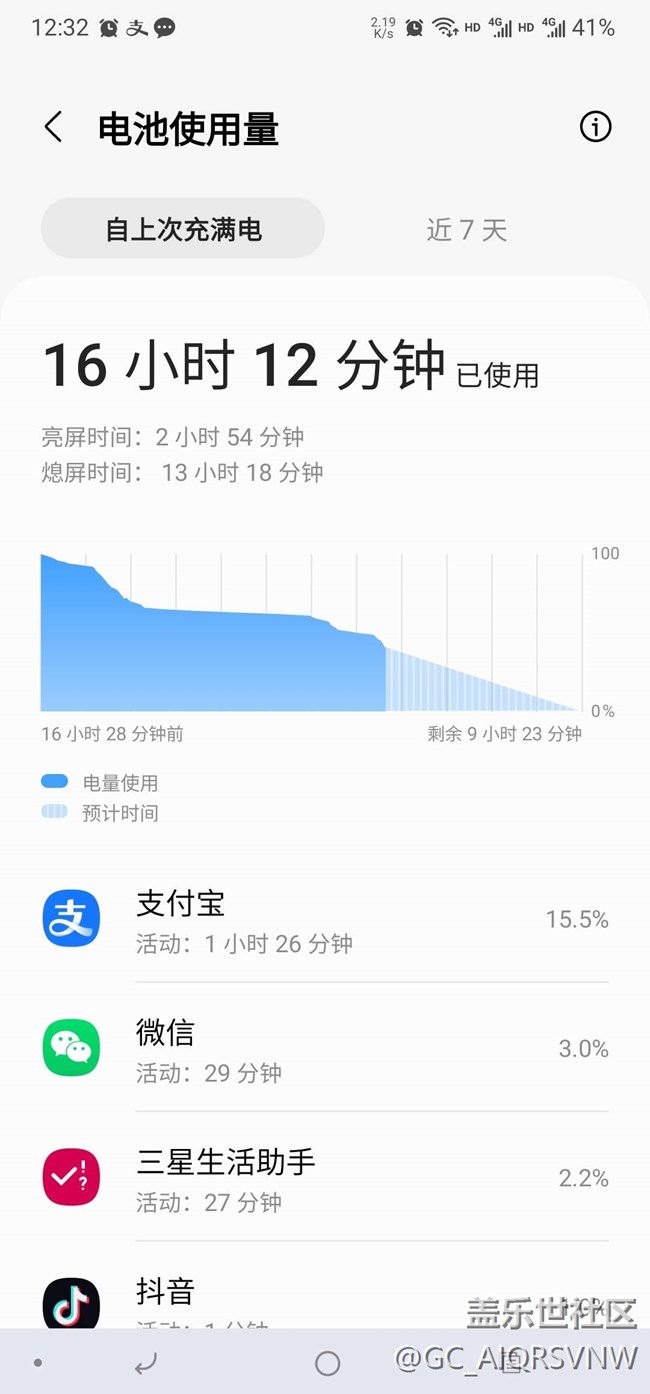Switch to the 近 7 天 tab
Viewport: 650px width, 1394px height.
467,230
